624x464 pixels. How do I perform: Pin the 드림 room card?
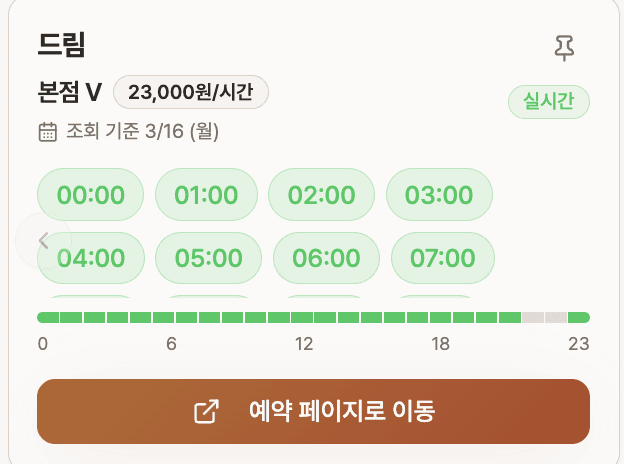(x=565, y=47)
